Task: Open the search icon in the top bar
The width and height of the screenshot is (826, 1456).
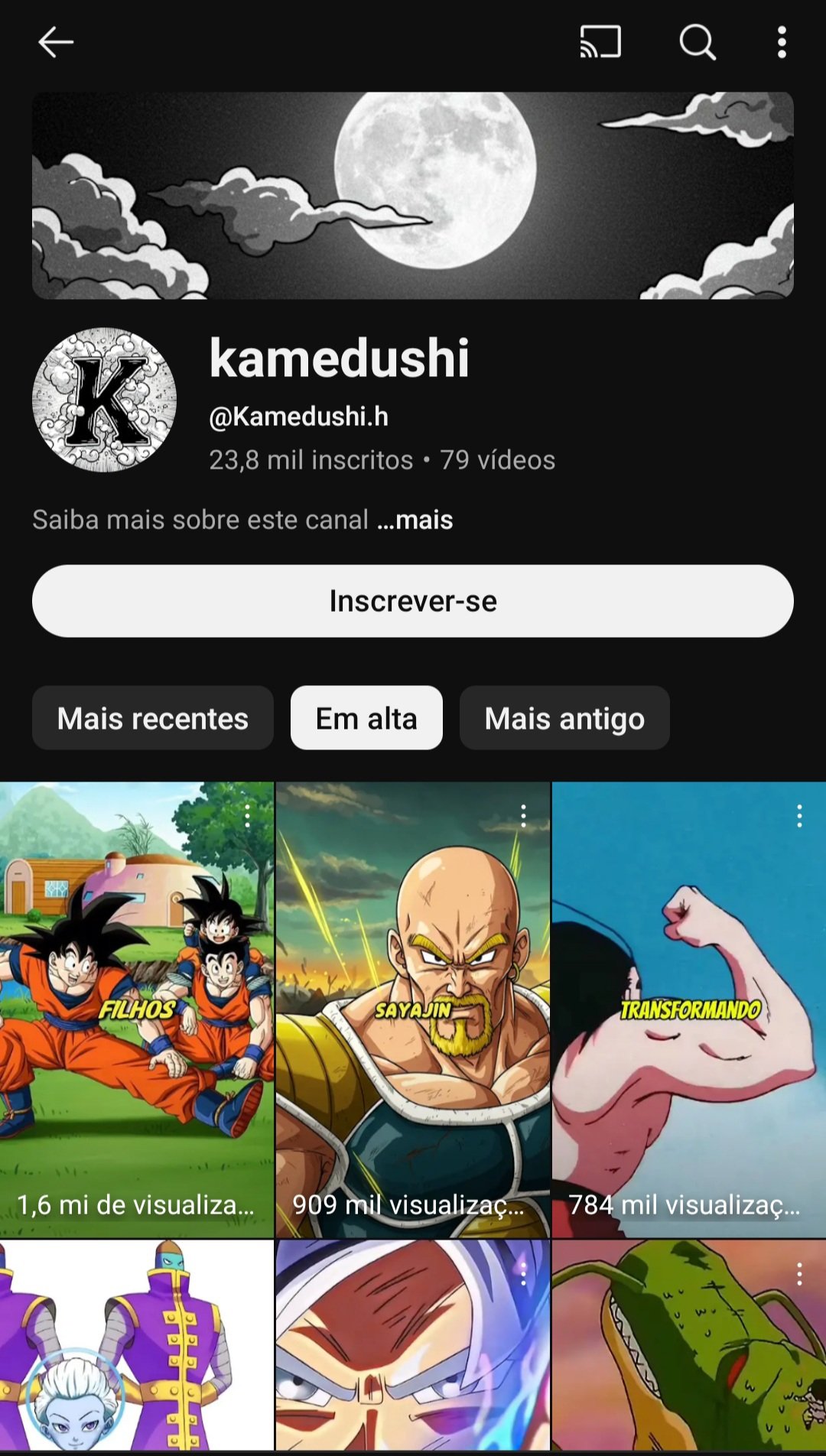Action: point(698,42)
